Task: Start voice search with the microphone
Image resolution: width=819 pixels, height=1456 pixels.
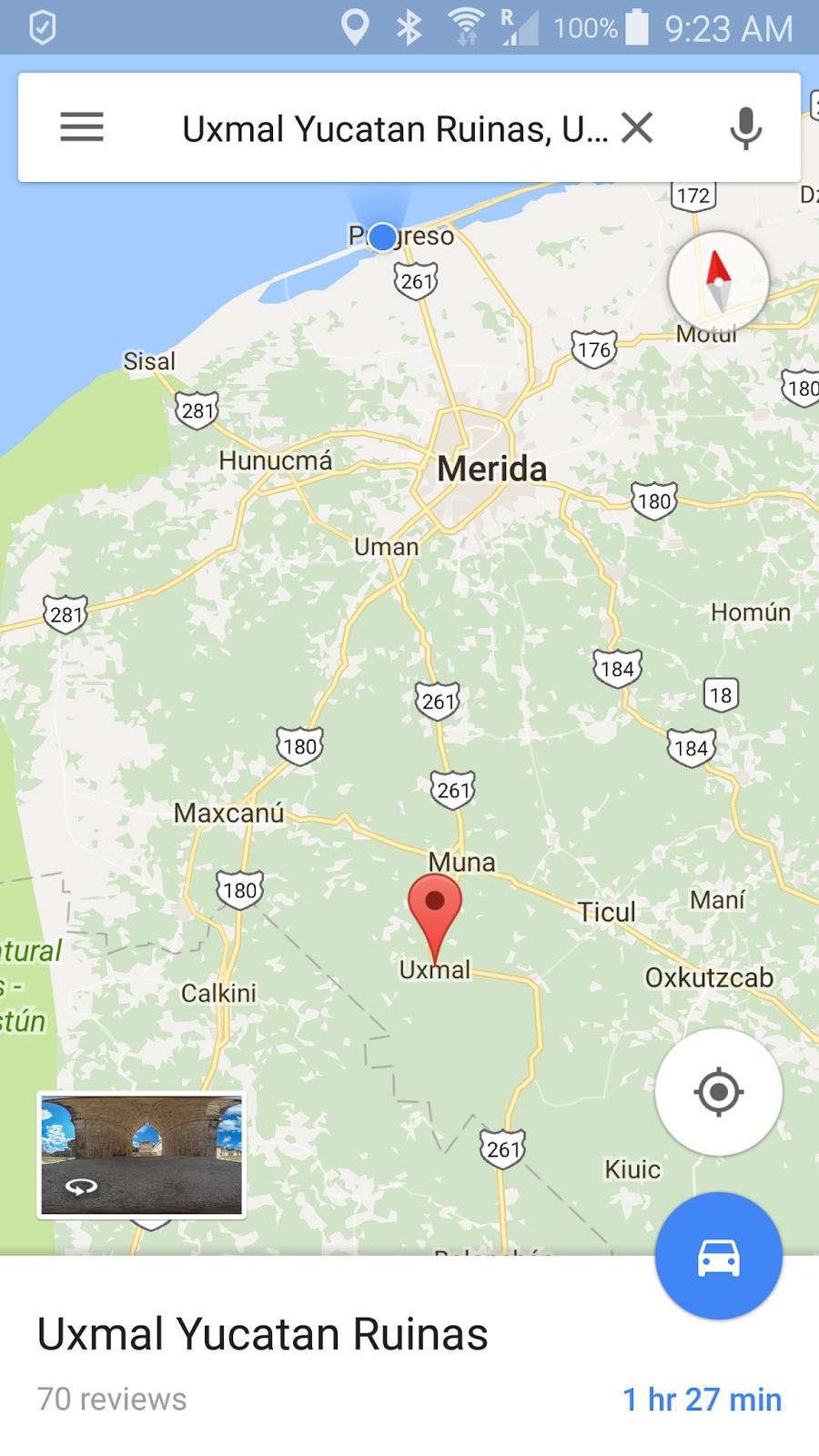Action: (745, 127)
